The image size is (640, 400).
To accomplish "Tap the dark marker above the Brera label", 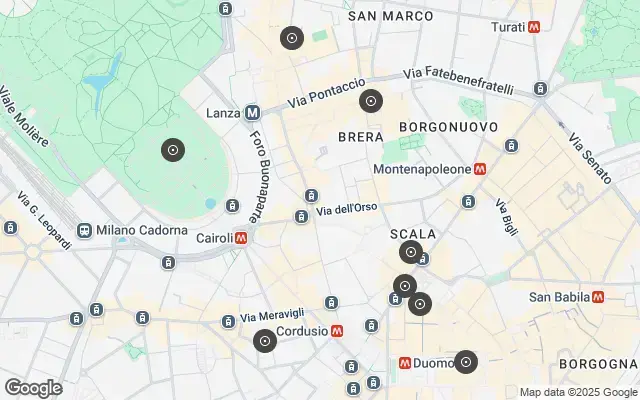I will click(x=371, y=101).
